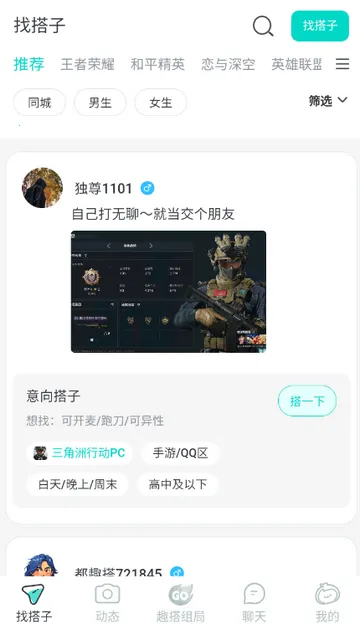Tap 搭一下 button on 独尊1101's card
This screenshot has height=625, width=360.
(307, 401)
